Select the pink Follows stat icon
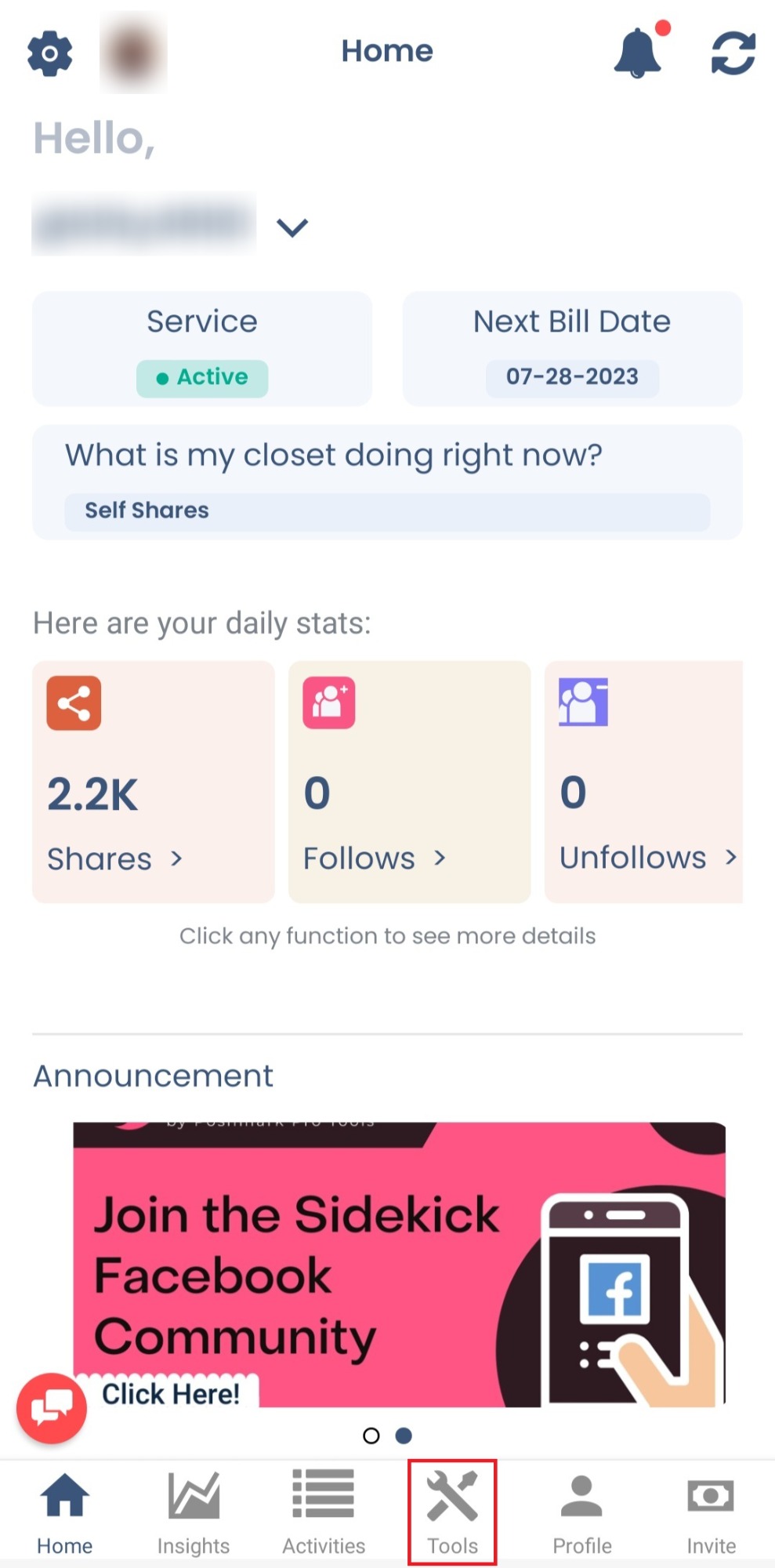 (328, 702)
